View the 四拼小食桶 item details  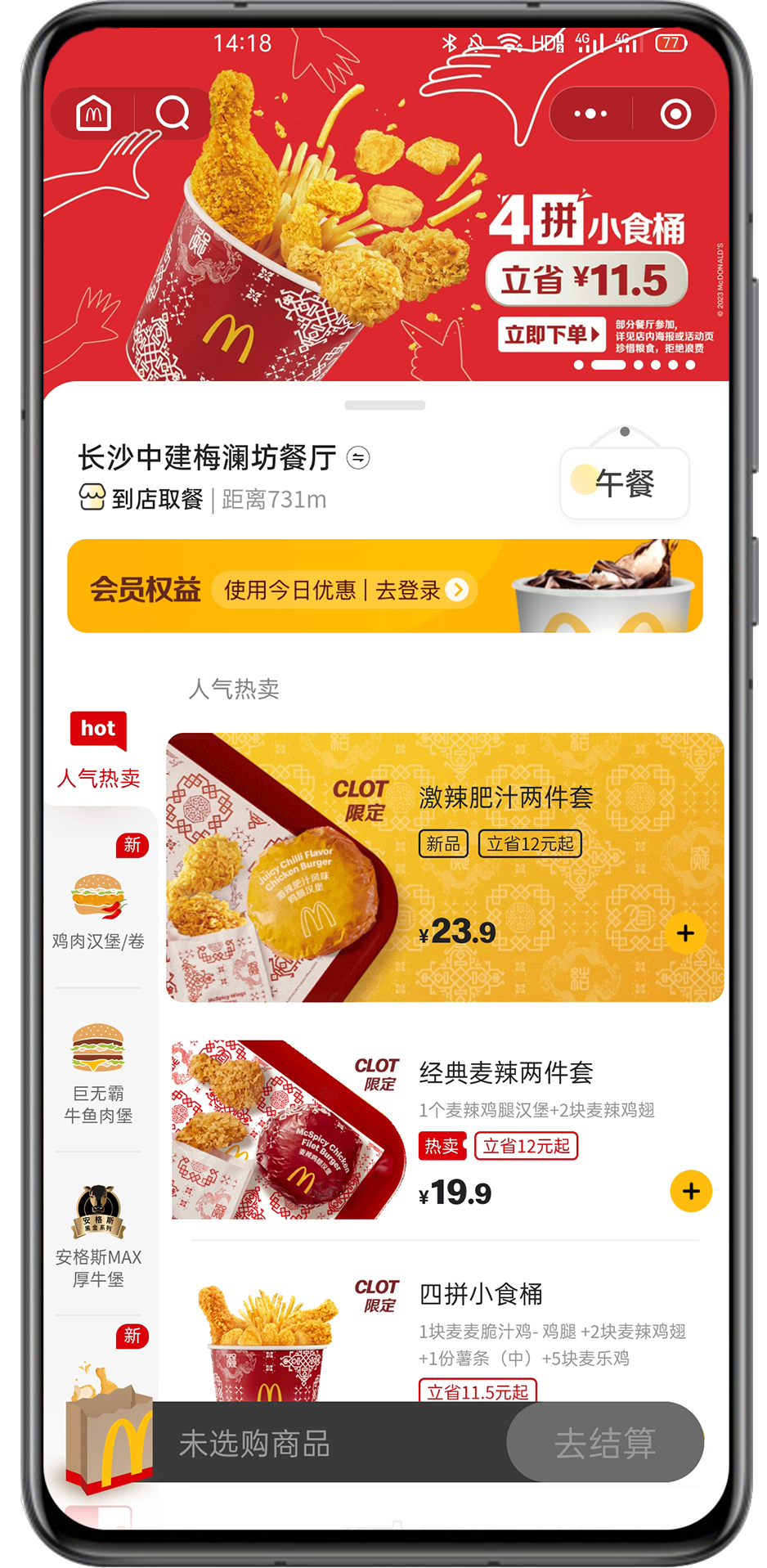click(x=481, y=1294)
